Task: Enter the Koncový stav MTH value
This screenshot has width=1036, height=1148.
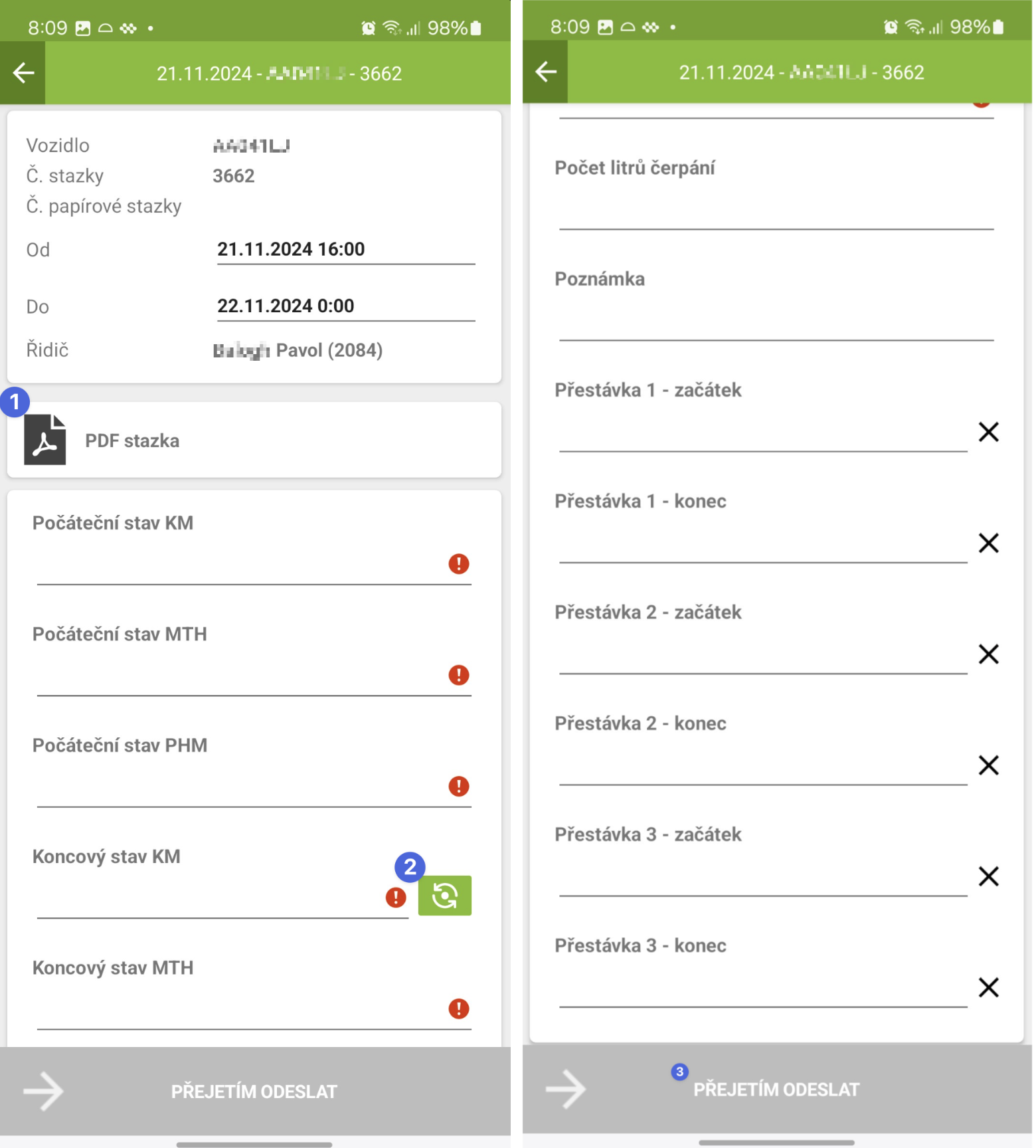Action: click(239, 1010)
